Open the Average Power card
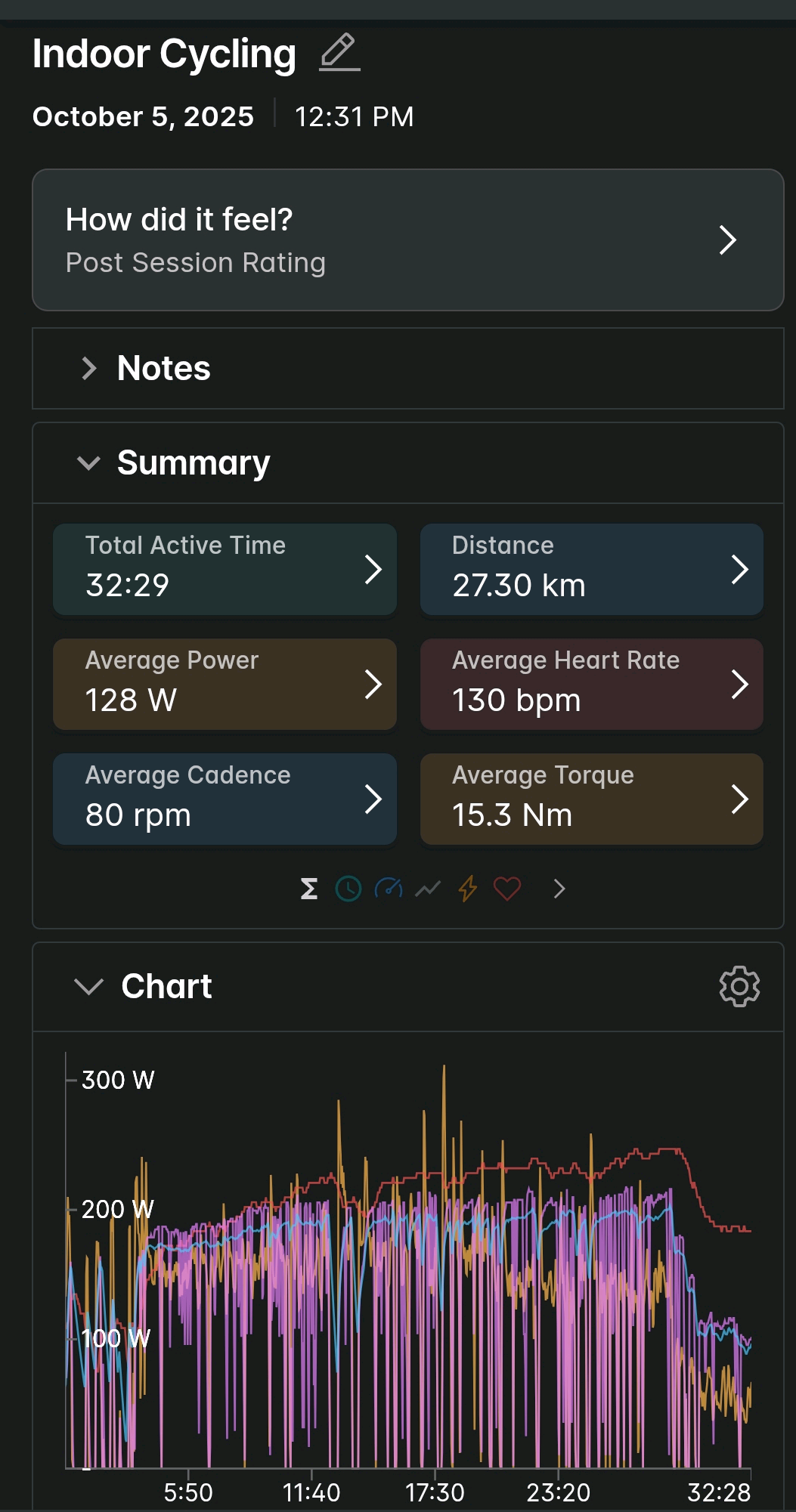Screen dimensions: 796x1512 point(225,685)
